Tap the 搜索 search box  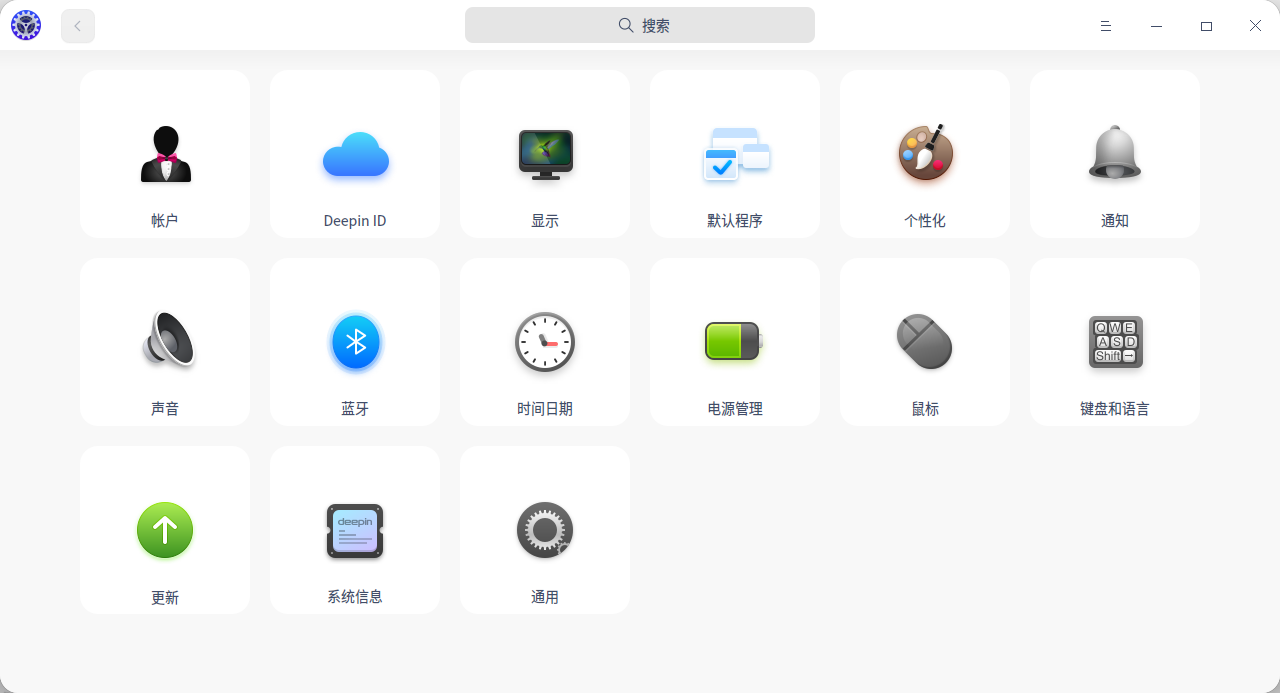[x=640, y=26]
